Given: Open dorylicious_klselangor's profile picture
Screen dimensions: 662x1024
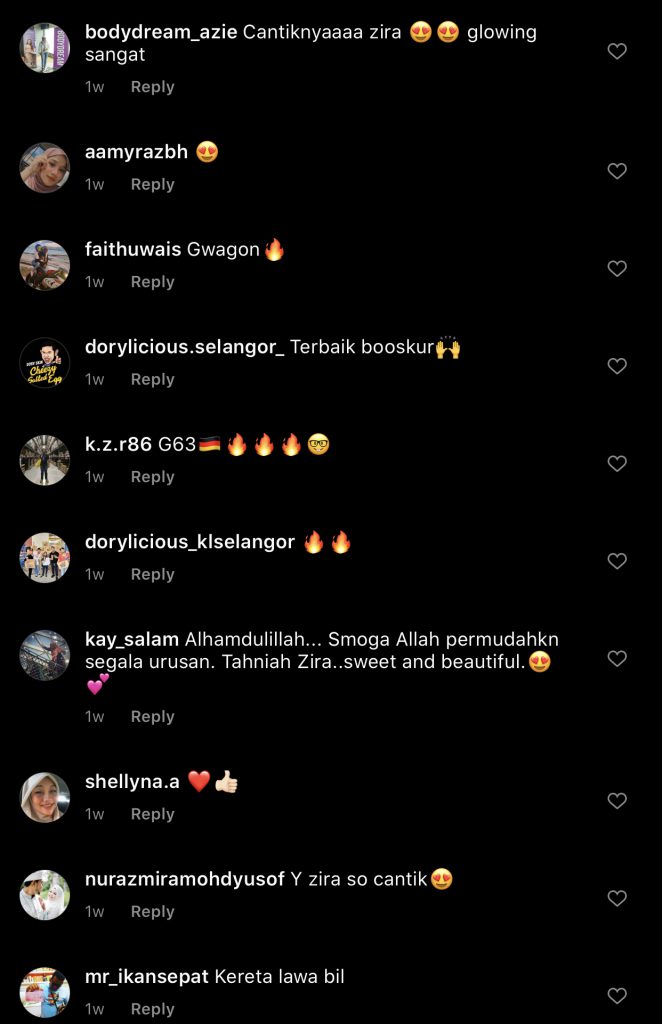Looking at the screenshot, I should pos(45,558).
